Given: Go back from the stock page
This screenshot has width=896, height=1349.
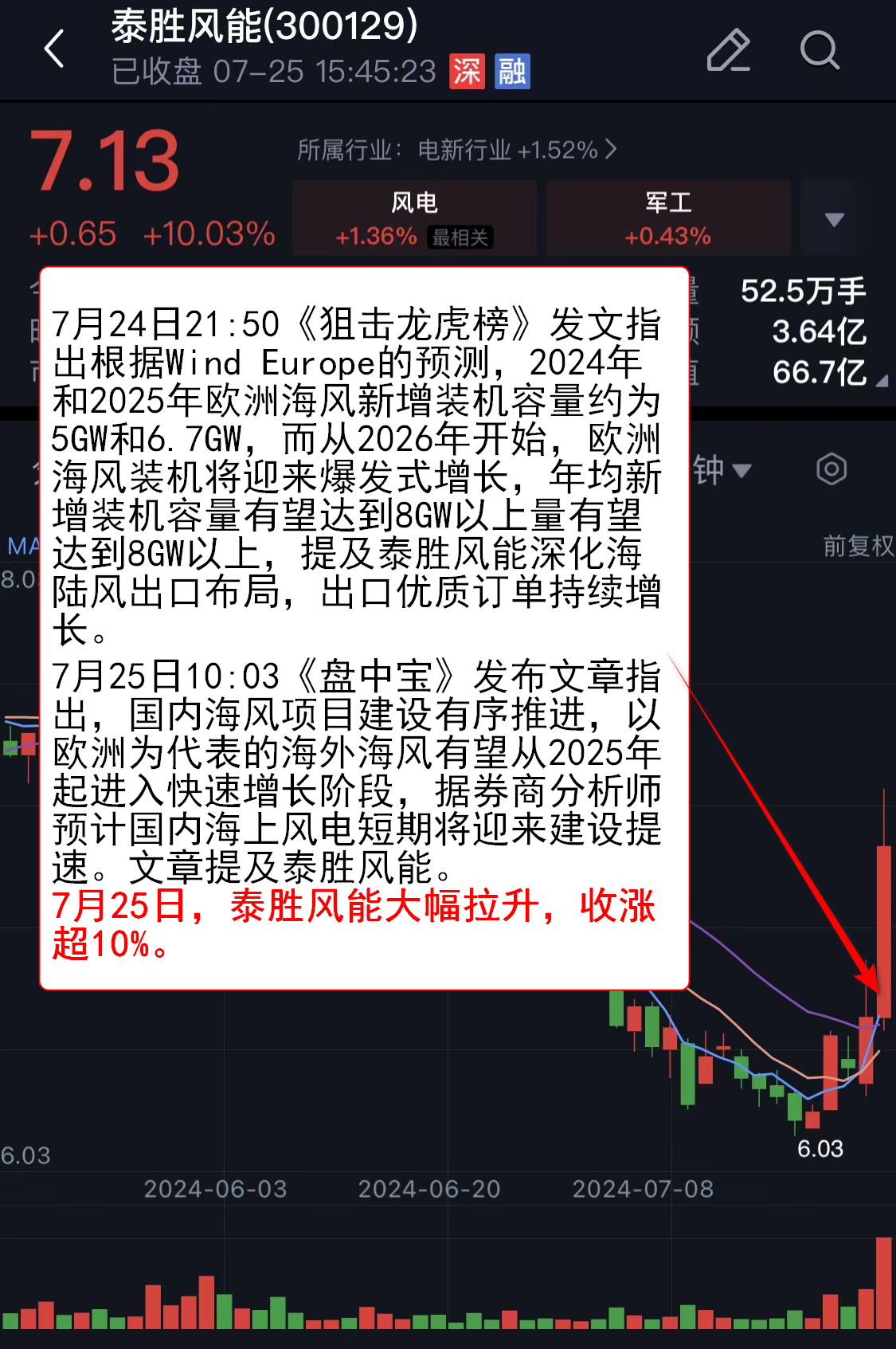Looking at the screenshot, I should [54, 49].
